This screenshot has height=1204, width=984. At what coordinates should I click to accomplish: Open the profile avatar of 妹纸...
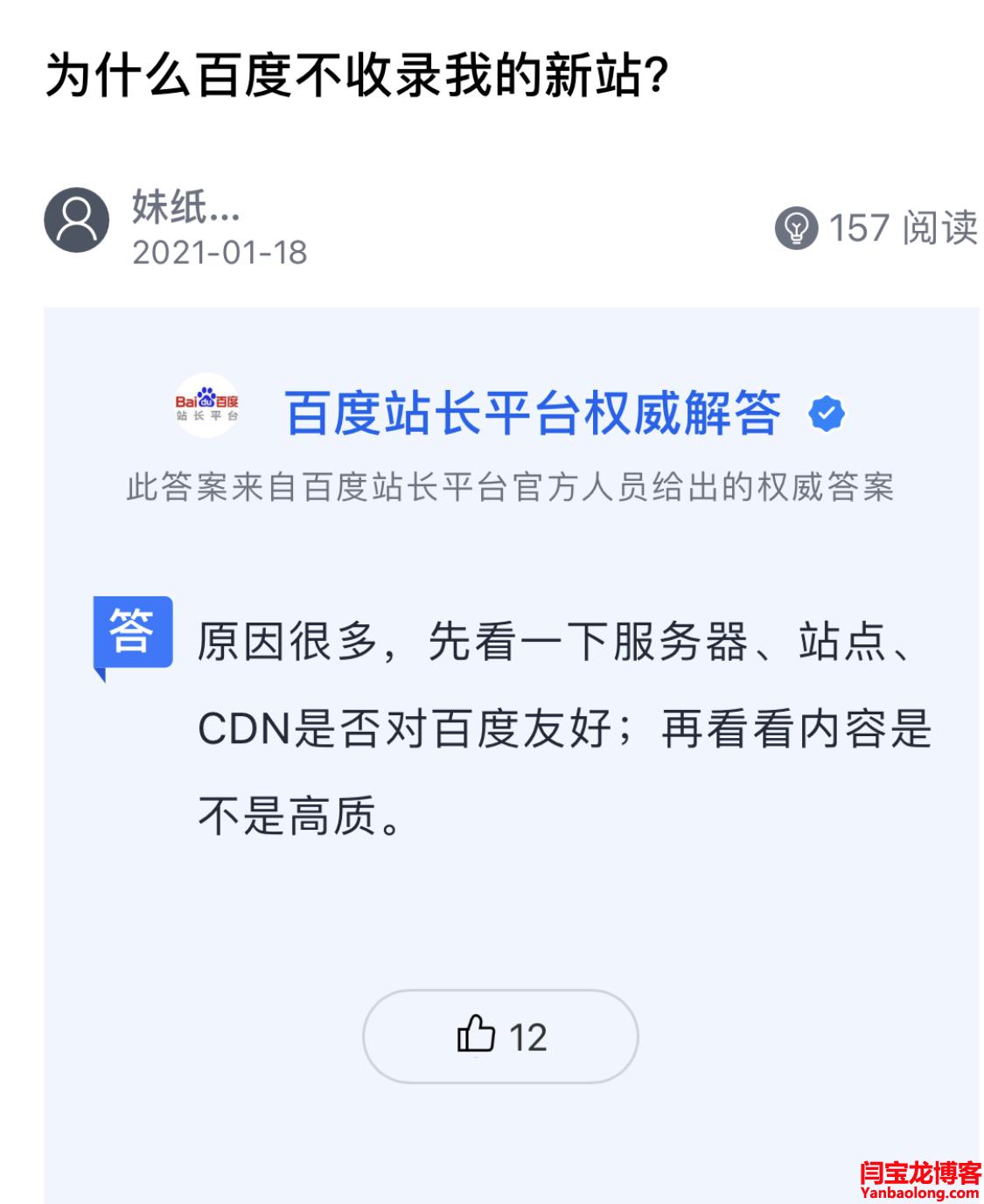point(77,220)
